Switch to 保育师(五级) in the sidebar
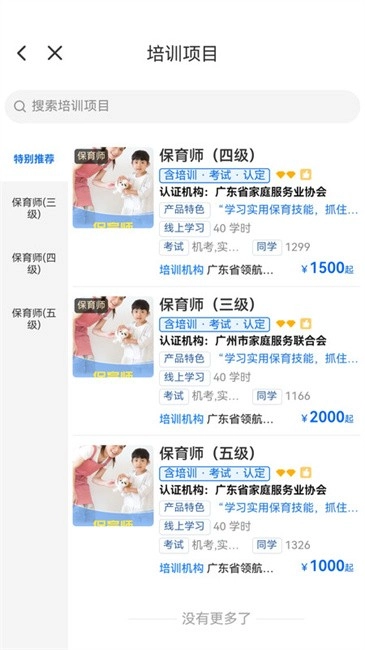This screenshot has width=365, height=650. click(x=34, y=319)
